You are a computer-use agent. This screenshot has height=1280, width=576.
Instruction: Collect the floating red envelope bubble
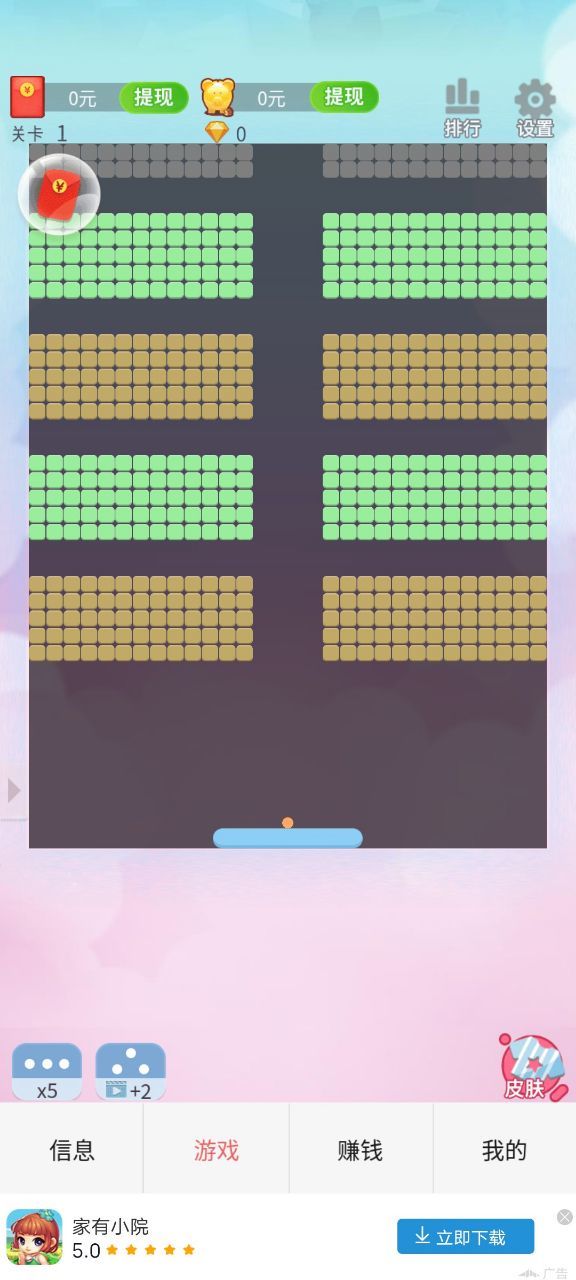59,193
